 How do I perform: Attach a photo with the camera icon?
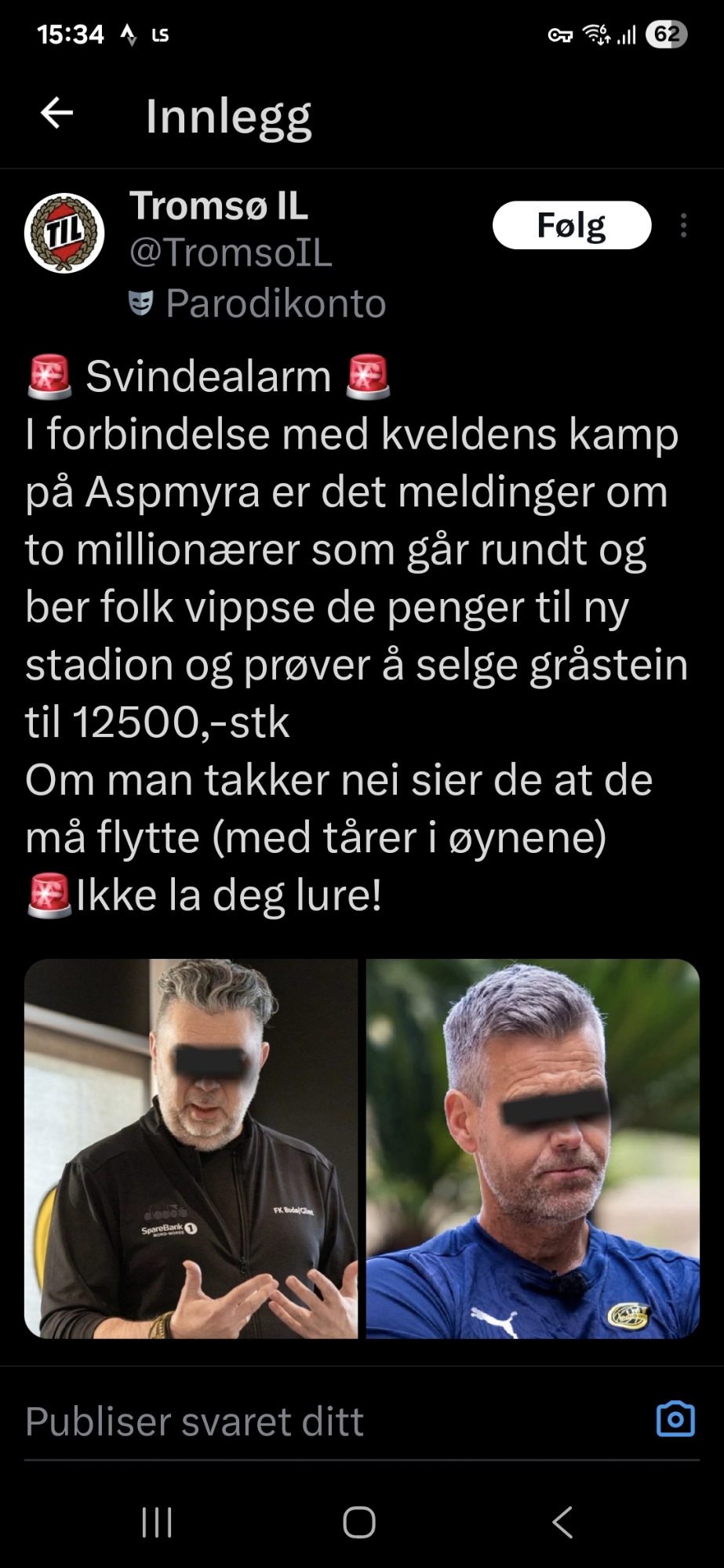675,1419
